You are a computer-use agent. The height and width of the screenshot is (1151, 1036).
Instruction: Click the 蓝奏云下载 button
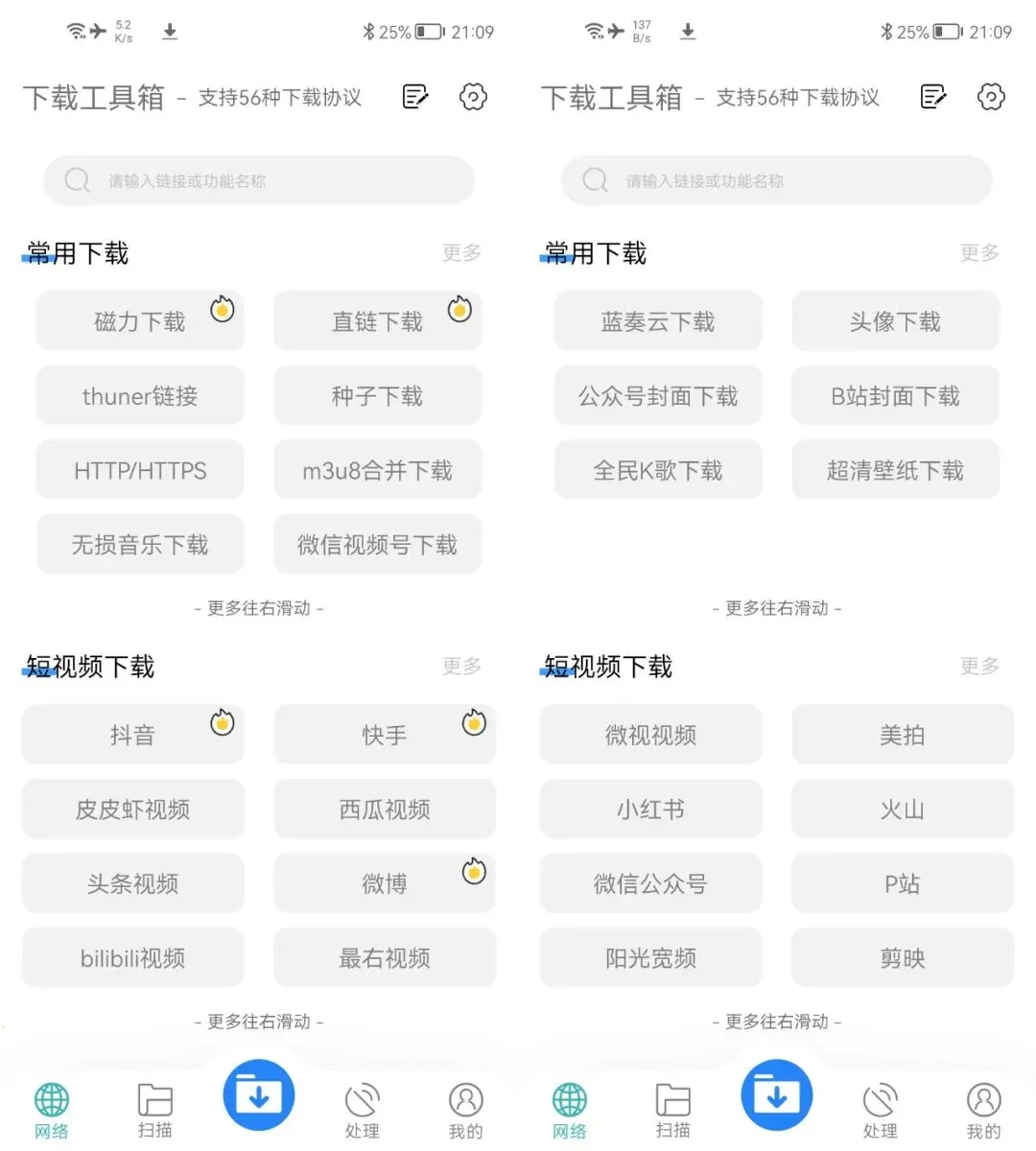(657, 321)
